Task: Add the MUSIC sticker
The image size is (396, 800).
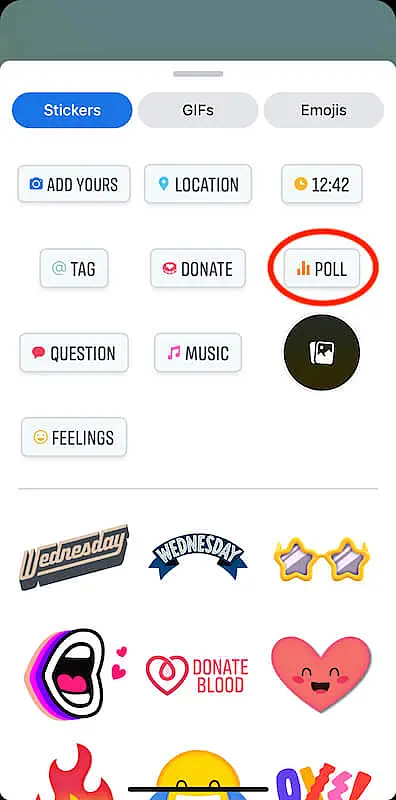Action: 198,353
